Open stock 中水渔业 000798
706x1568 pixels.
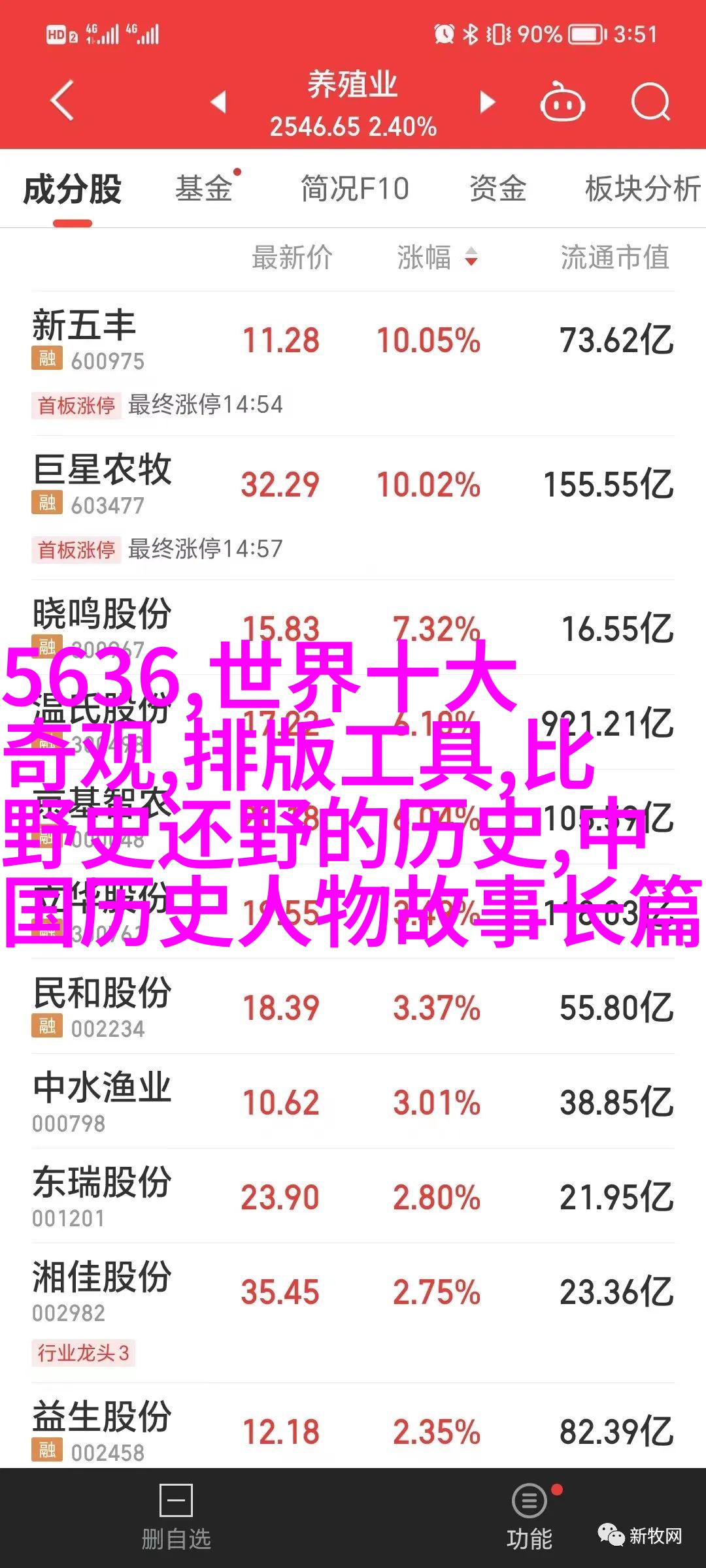(x=353, y=1101)
